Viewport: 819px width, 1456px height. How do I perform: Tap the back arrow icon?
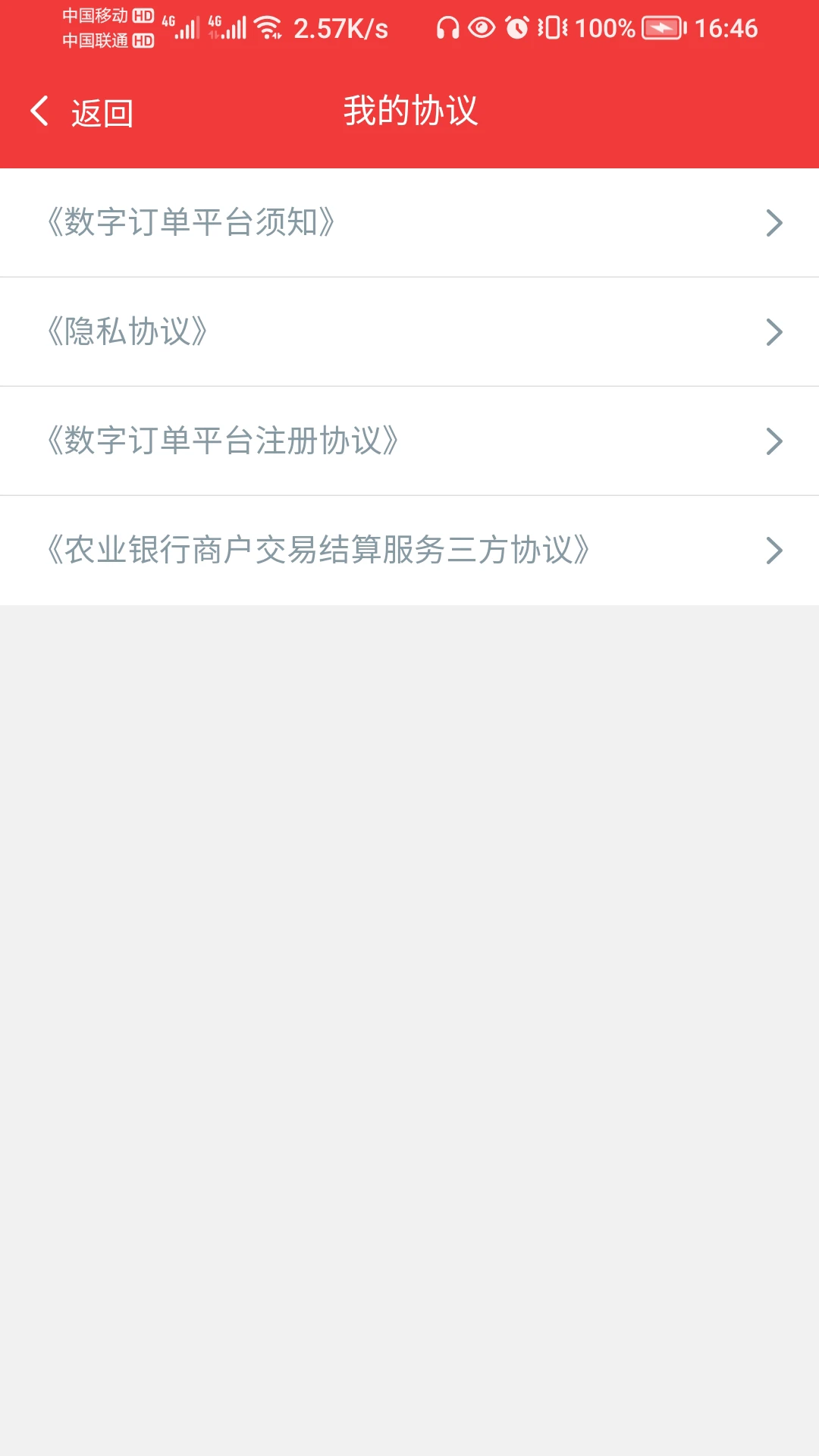[x=39, y=111]
